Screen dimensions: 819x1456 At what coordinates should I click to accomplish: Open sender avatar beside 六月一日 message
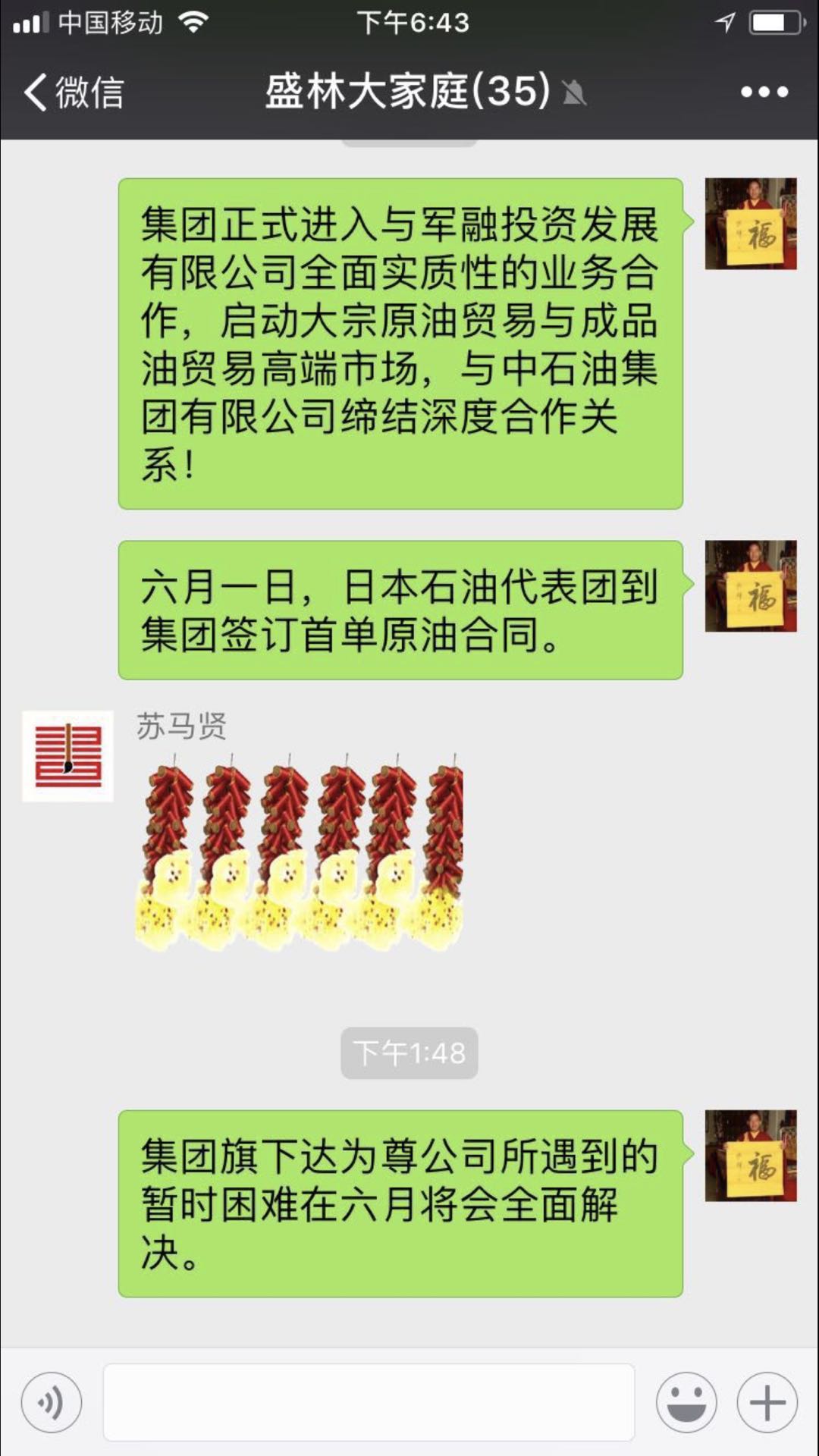(750, 586)
